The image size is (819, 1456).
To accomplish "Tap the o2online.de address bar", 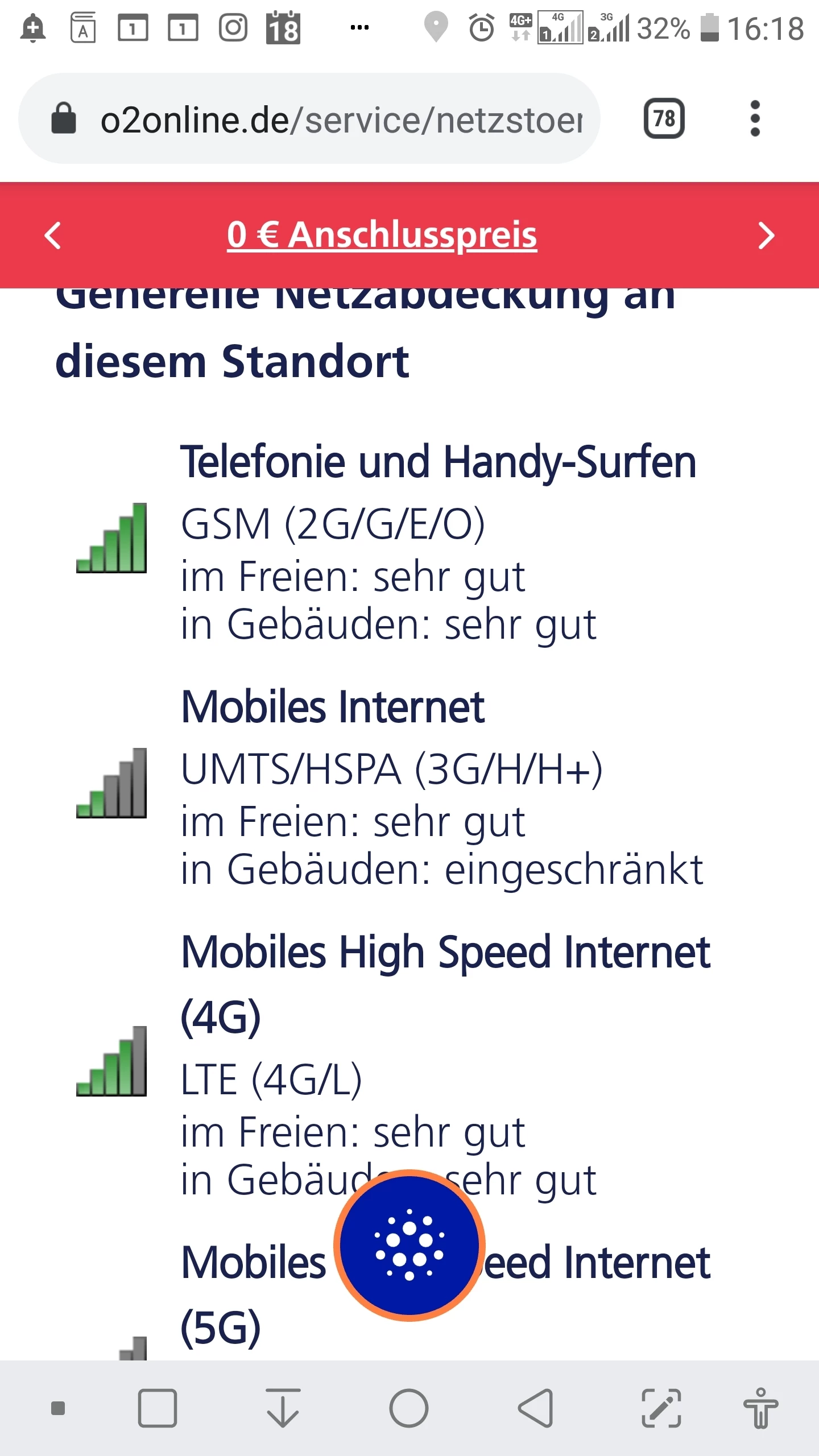I will click(341, 119).
